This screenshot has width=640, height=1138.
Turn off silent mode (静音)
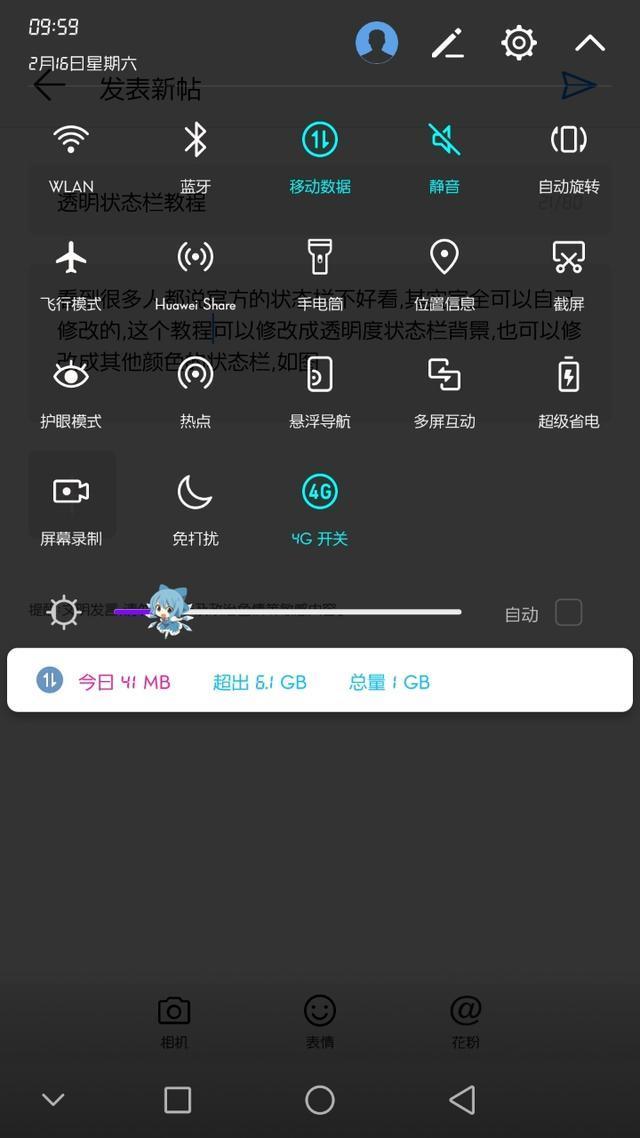444,140
